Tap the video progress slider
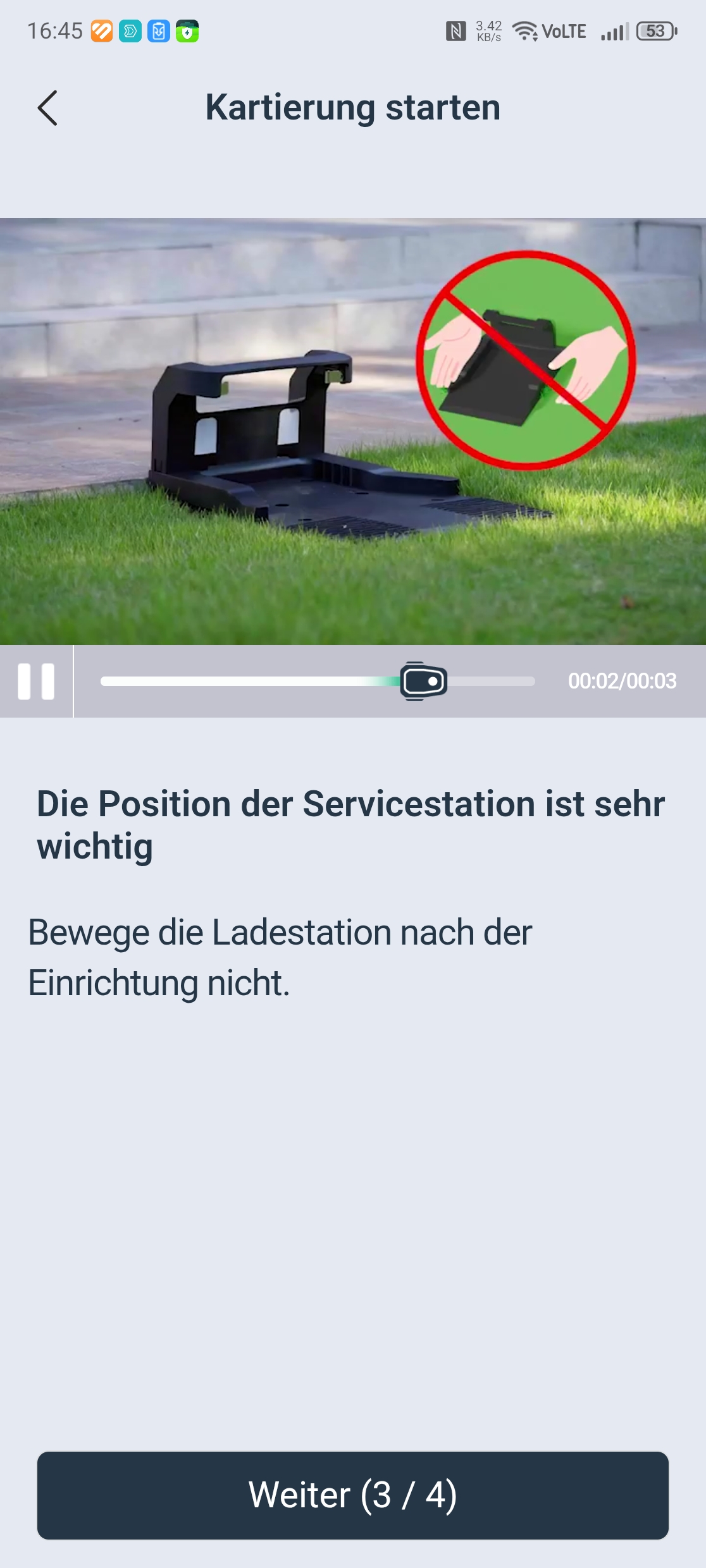 point(318,682)
